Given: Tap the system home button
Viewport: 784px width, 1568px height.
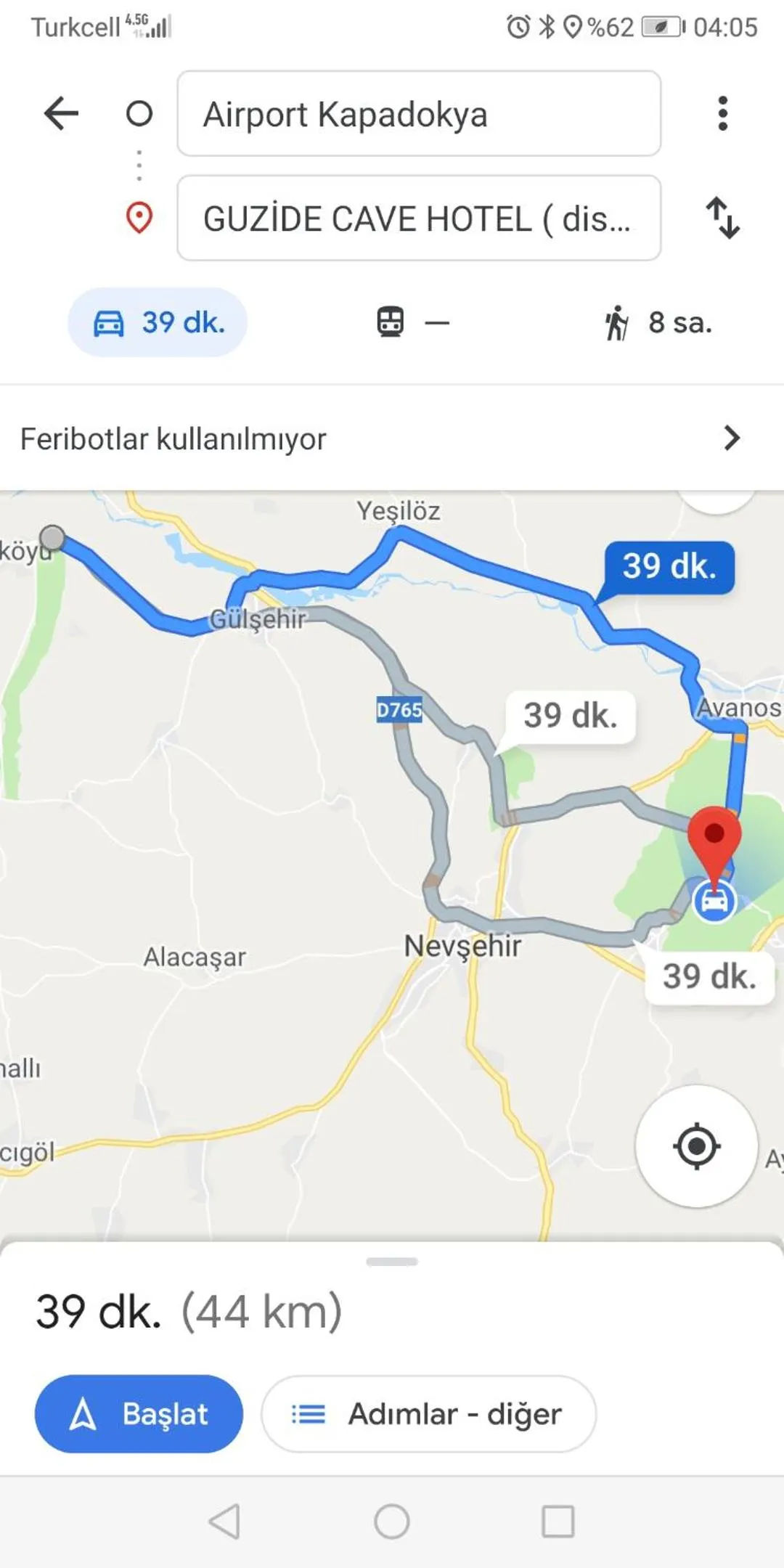Looking at the screenshot, I should (392, 1521).
